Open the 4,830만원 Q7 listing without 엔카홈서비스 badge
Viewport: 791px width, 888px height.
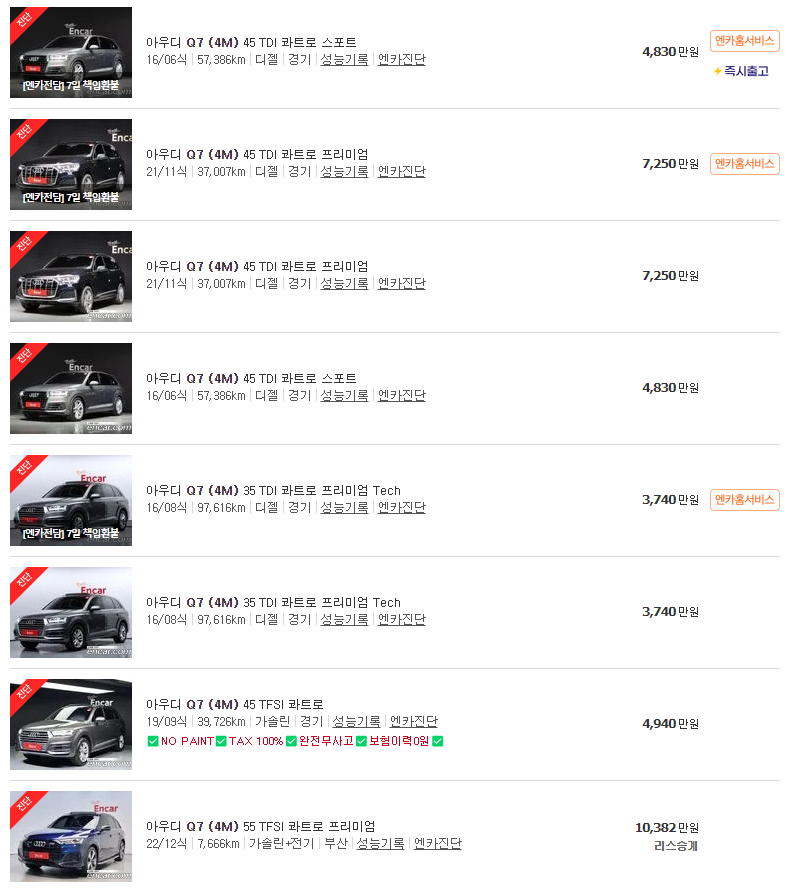[251, 378]
